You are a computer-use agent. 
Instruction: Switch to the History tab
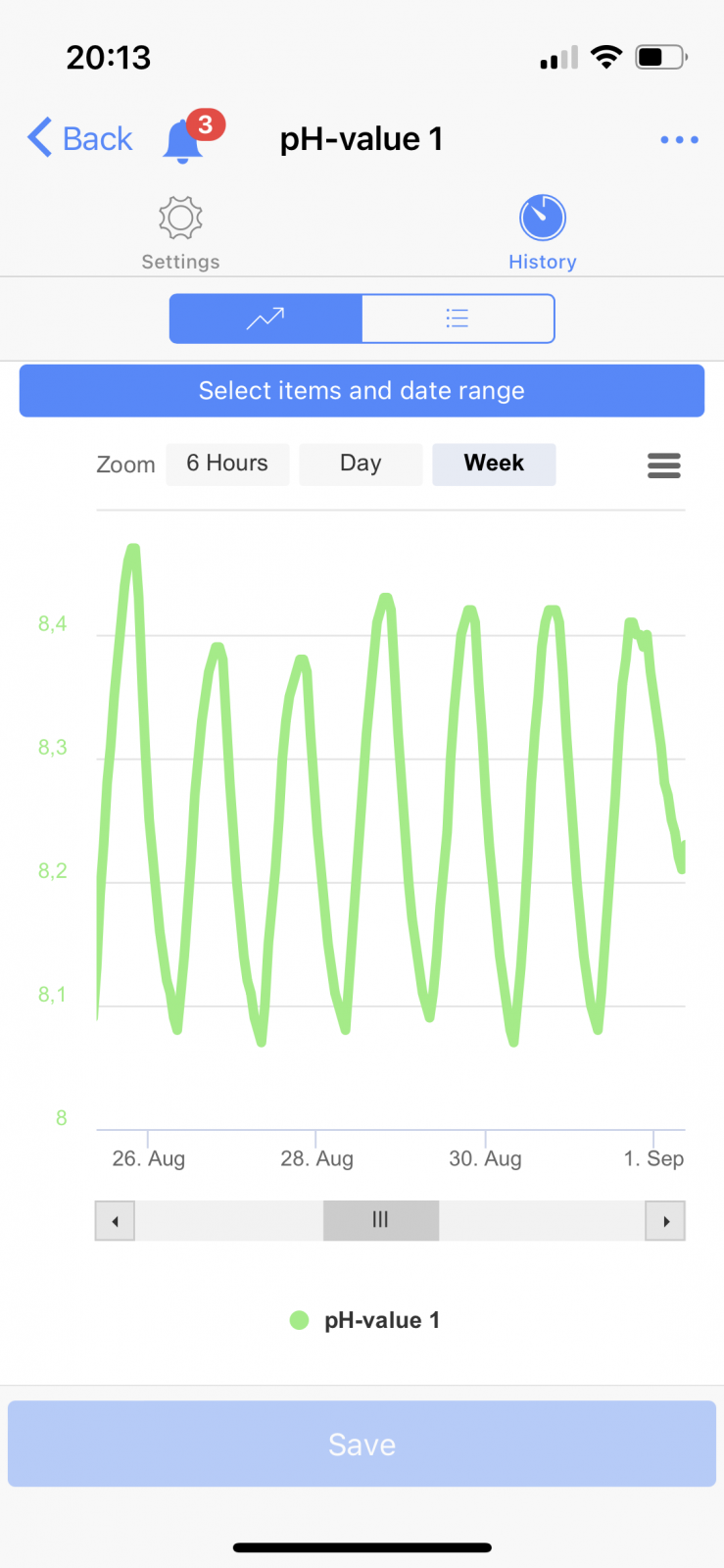(542, 233)
